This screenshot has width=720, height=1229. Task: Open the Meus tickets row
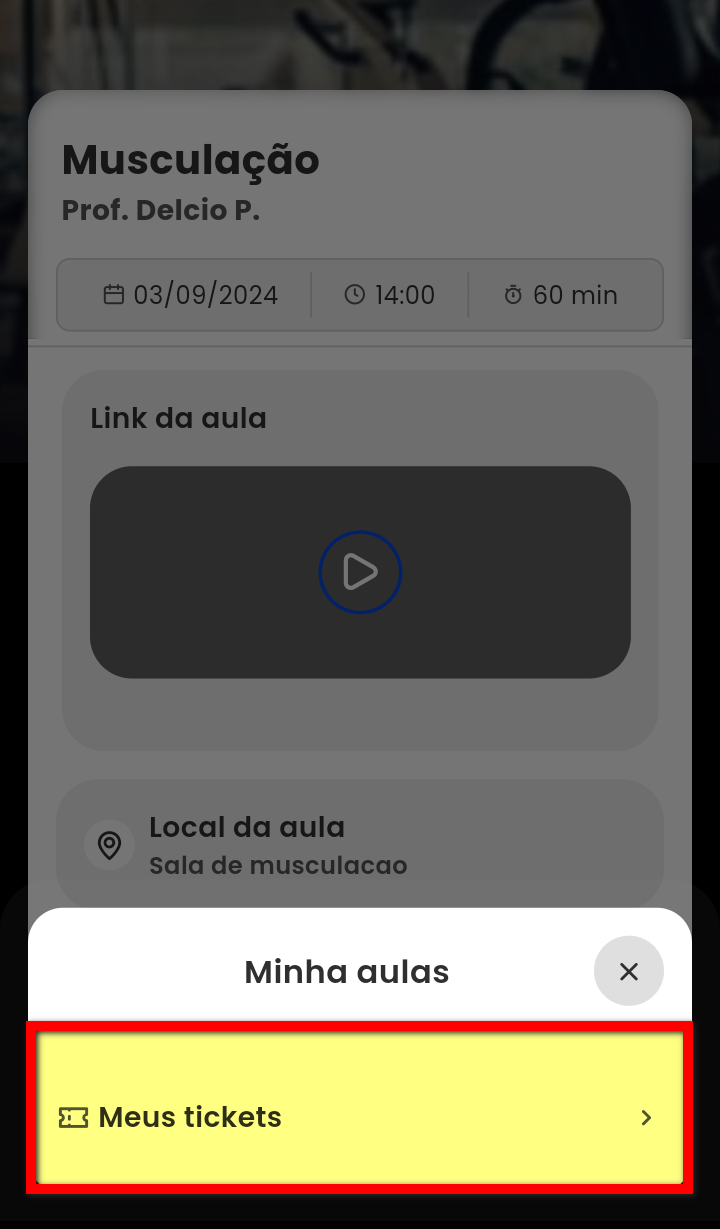(x=360, y=1116)
